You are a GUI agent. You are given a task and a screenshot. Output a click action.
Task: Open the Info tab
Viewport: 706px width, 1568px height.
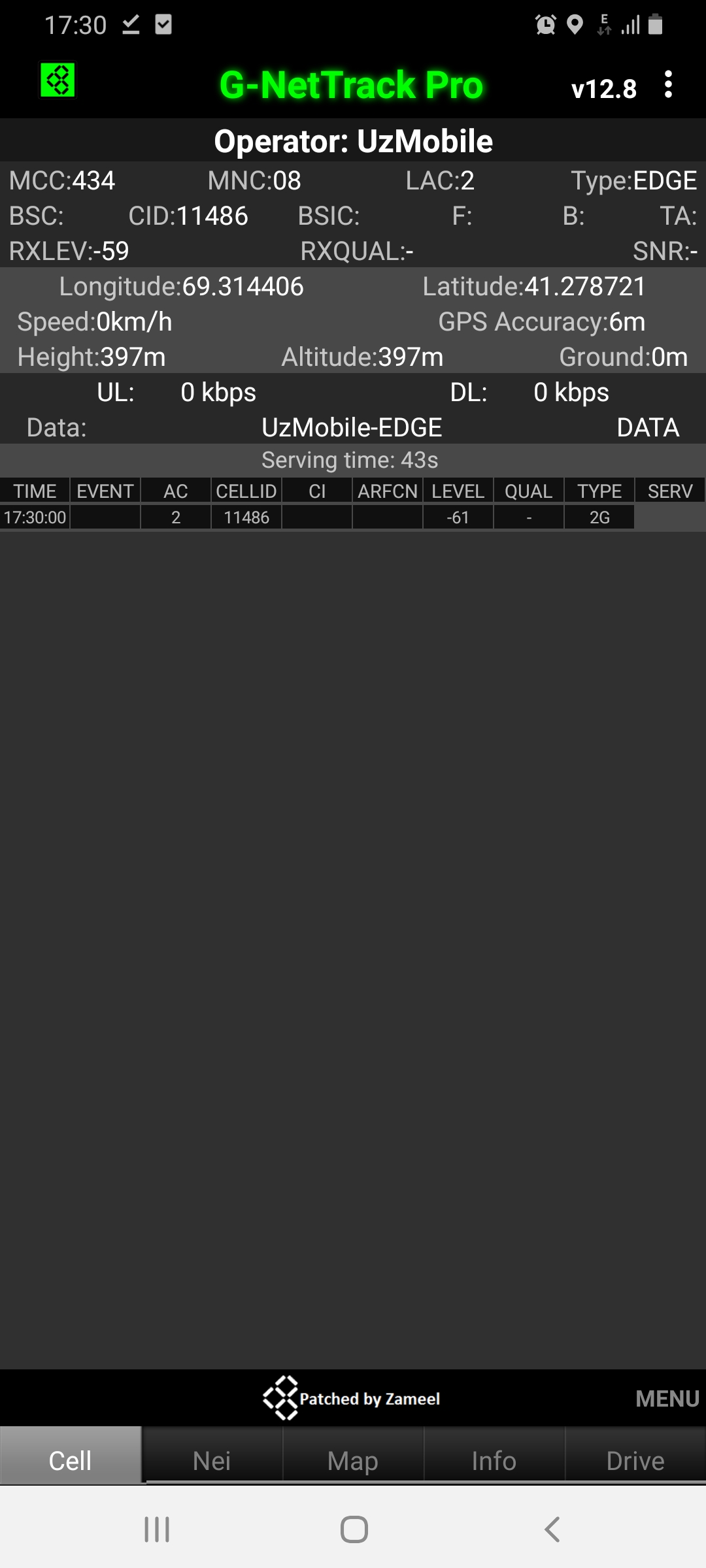pyautogui.click(x=494, y=1460)
